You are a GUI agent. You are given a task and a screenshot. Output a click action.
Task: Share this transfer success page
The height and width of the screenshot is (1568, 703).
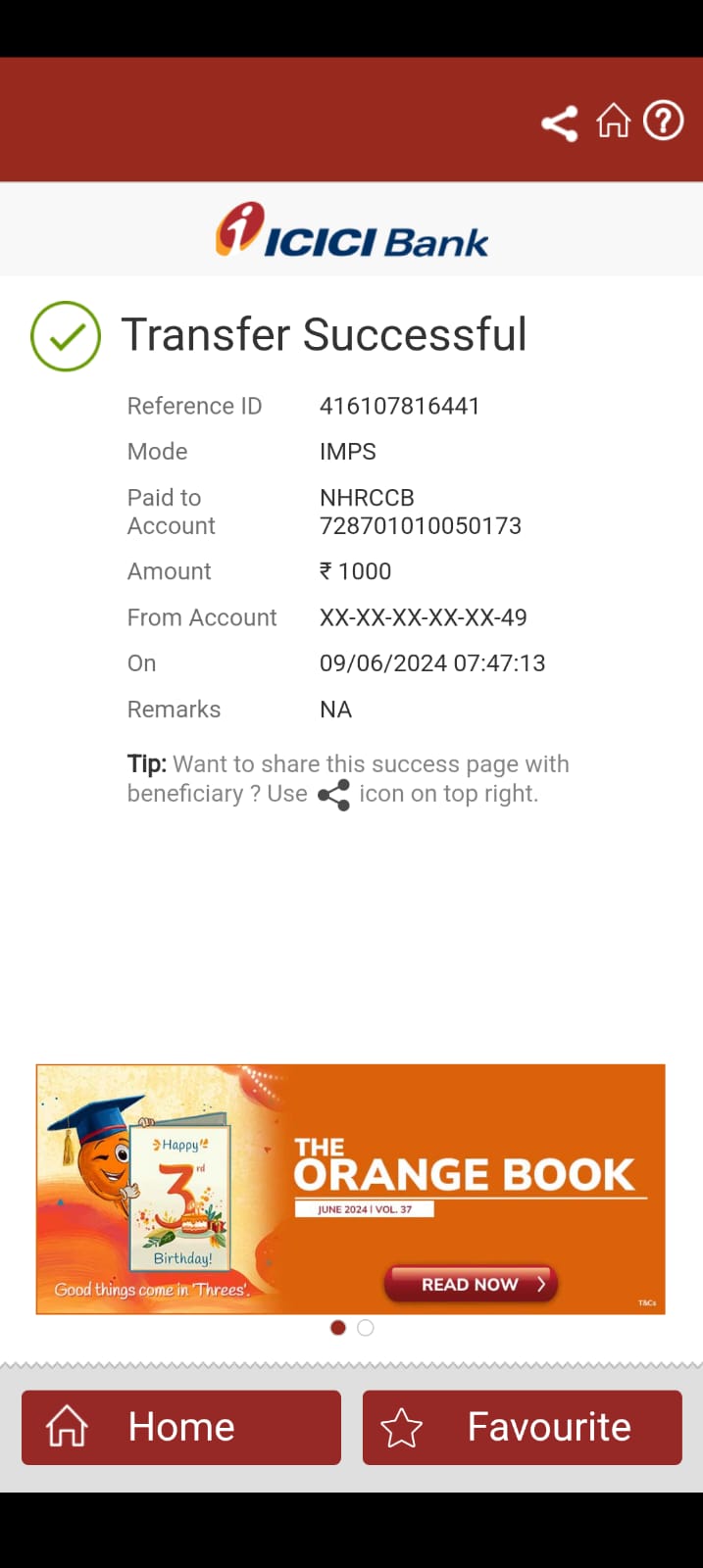[x=560, y=123]
